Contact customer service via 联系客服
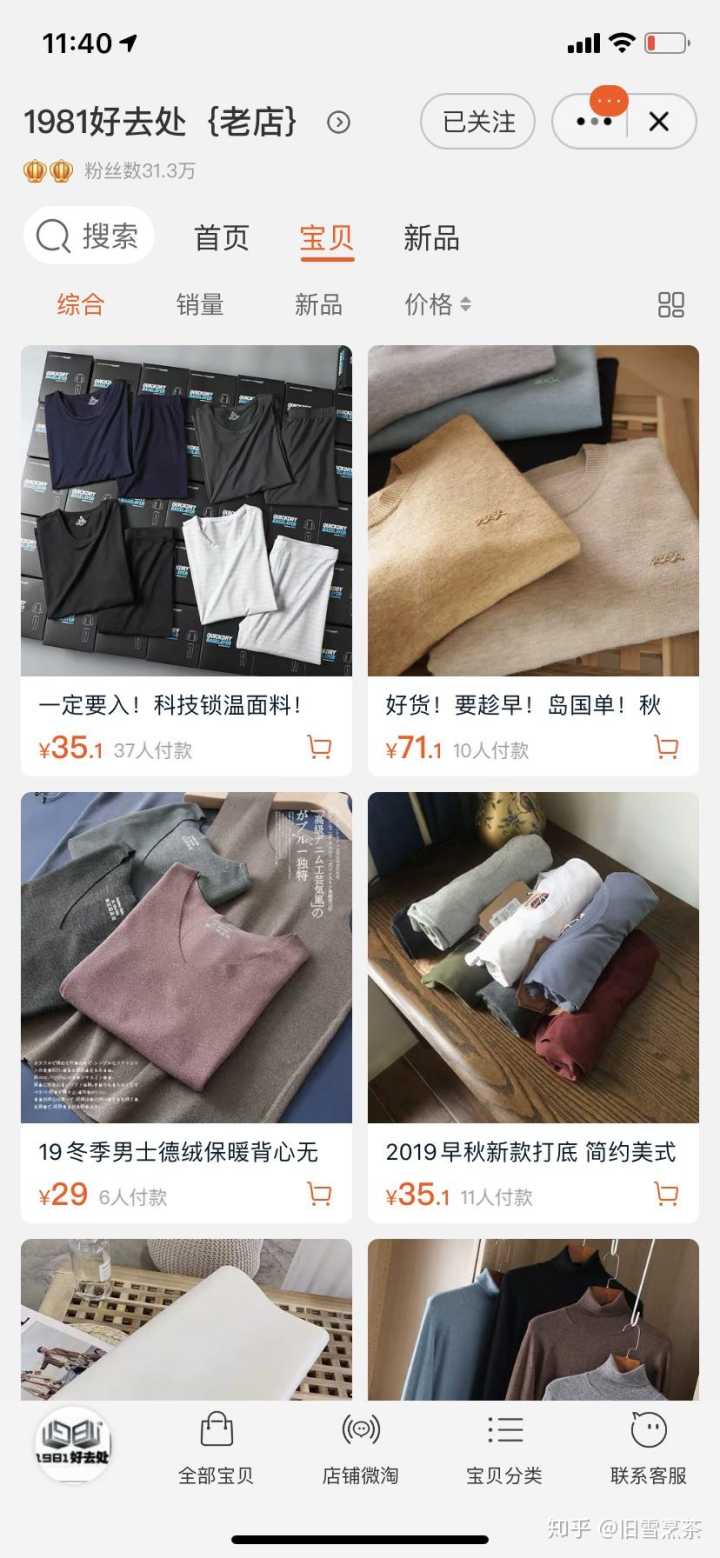Image resolution: width=720 pixels, height=1558 pixels. [x=649, y=1449]
